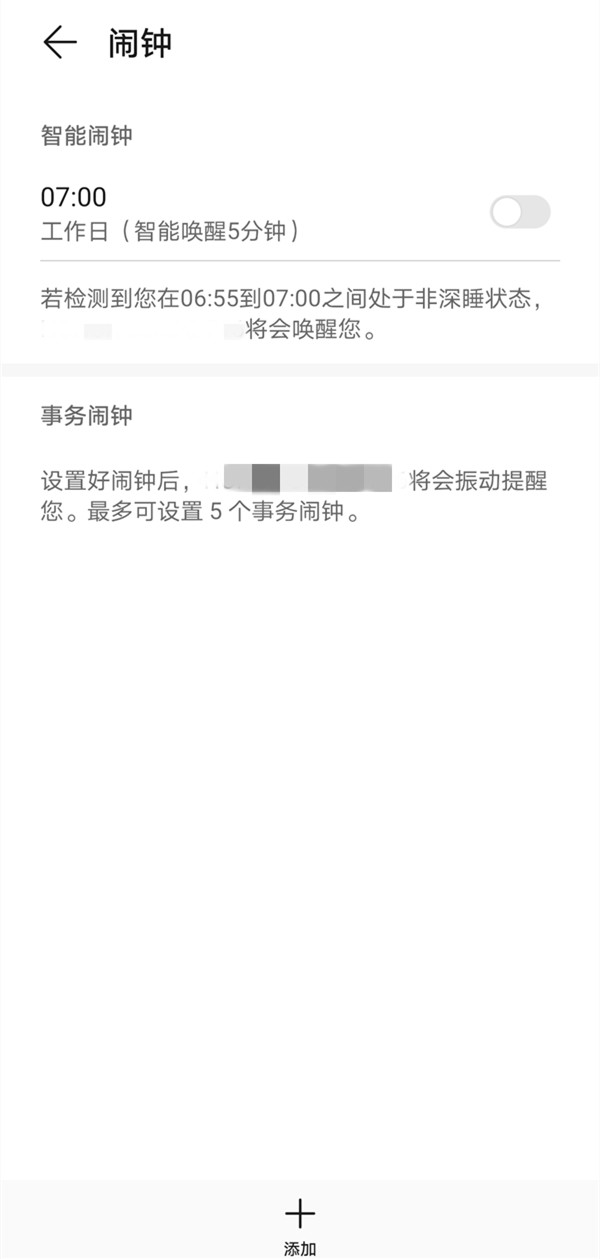The width and height of the screenshot is (600, 1259).
Task: Enable the 07:00 smart alarm switch
Action: [x=520, y=212]
